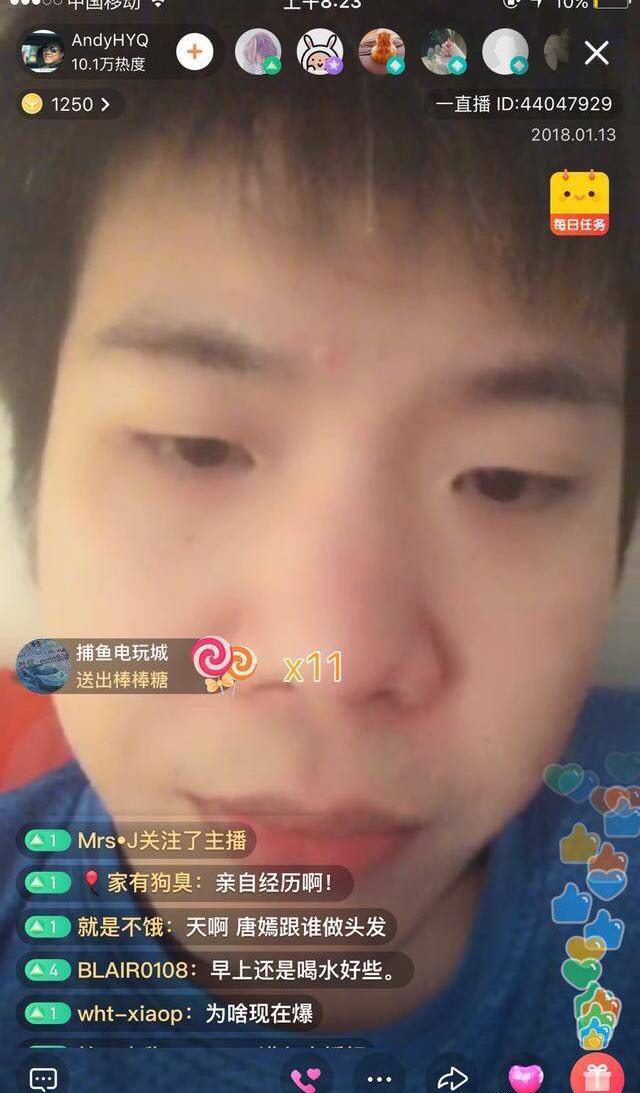Open 捕鱼电玩城 gift sender profile
Image resolution: width=640 pixels, height=1093 pixels.
click(x=43, y=666)
